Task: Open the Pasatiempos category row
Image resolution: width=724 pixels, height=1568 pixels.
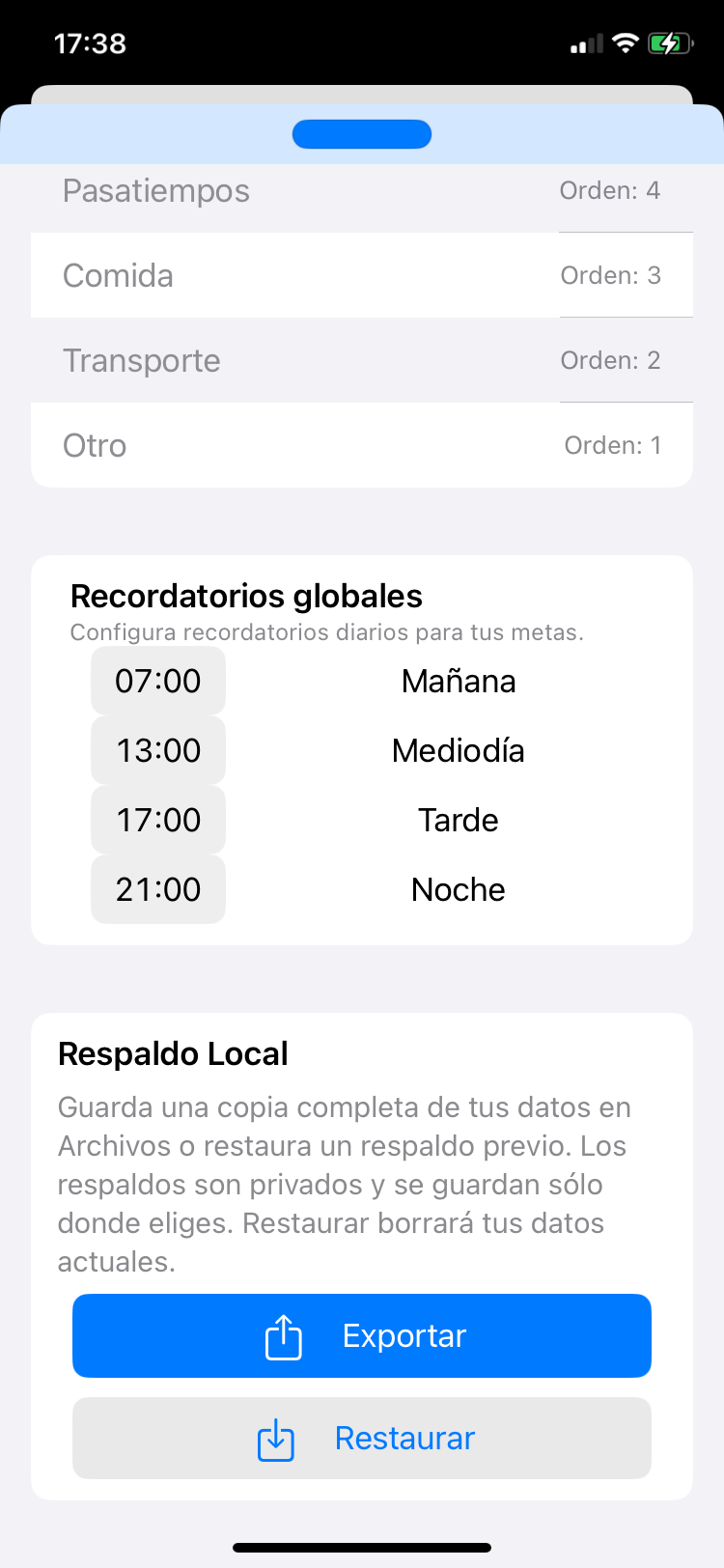Action: 362,190
